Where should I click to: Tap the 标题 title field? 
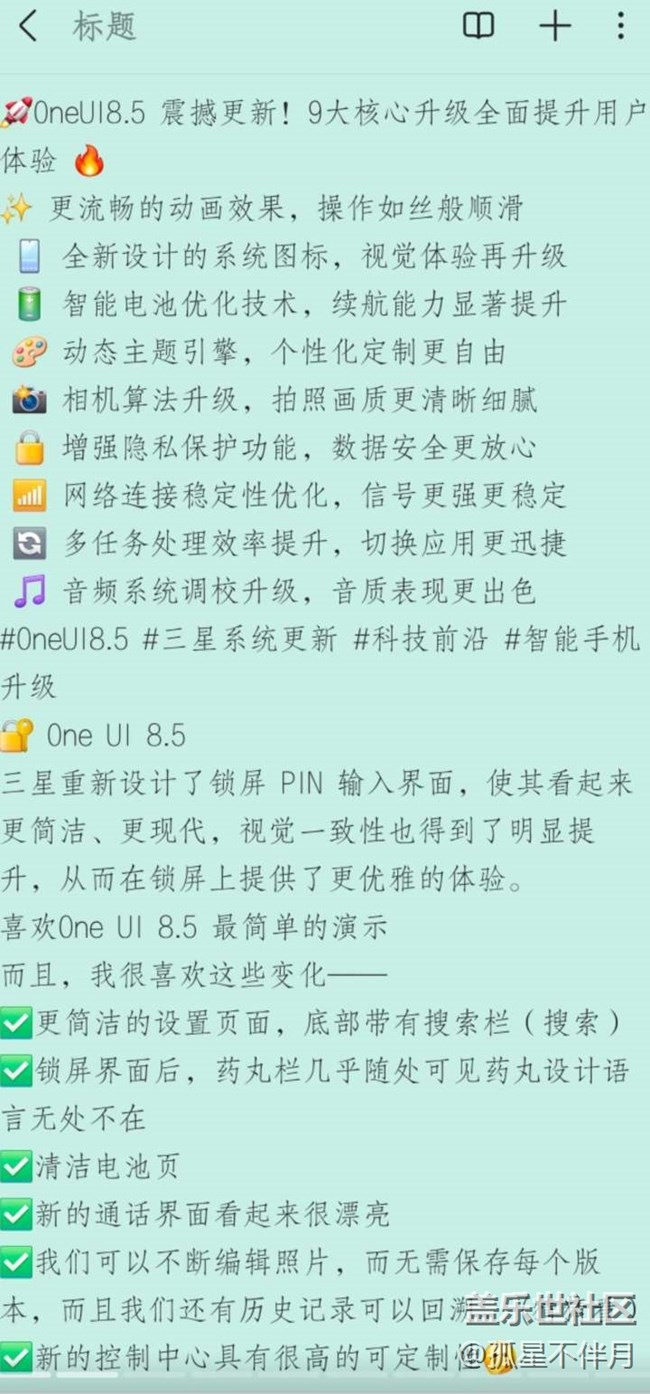pyautogui.click(x=104, y=27)
